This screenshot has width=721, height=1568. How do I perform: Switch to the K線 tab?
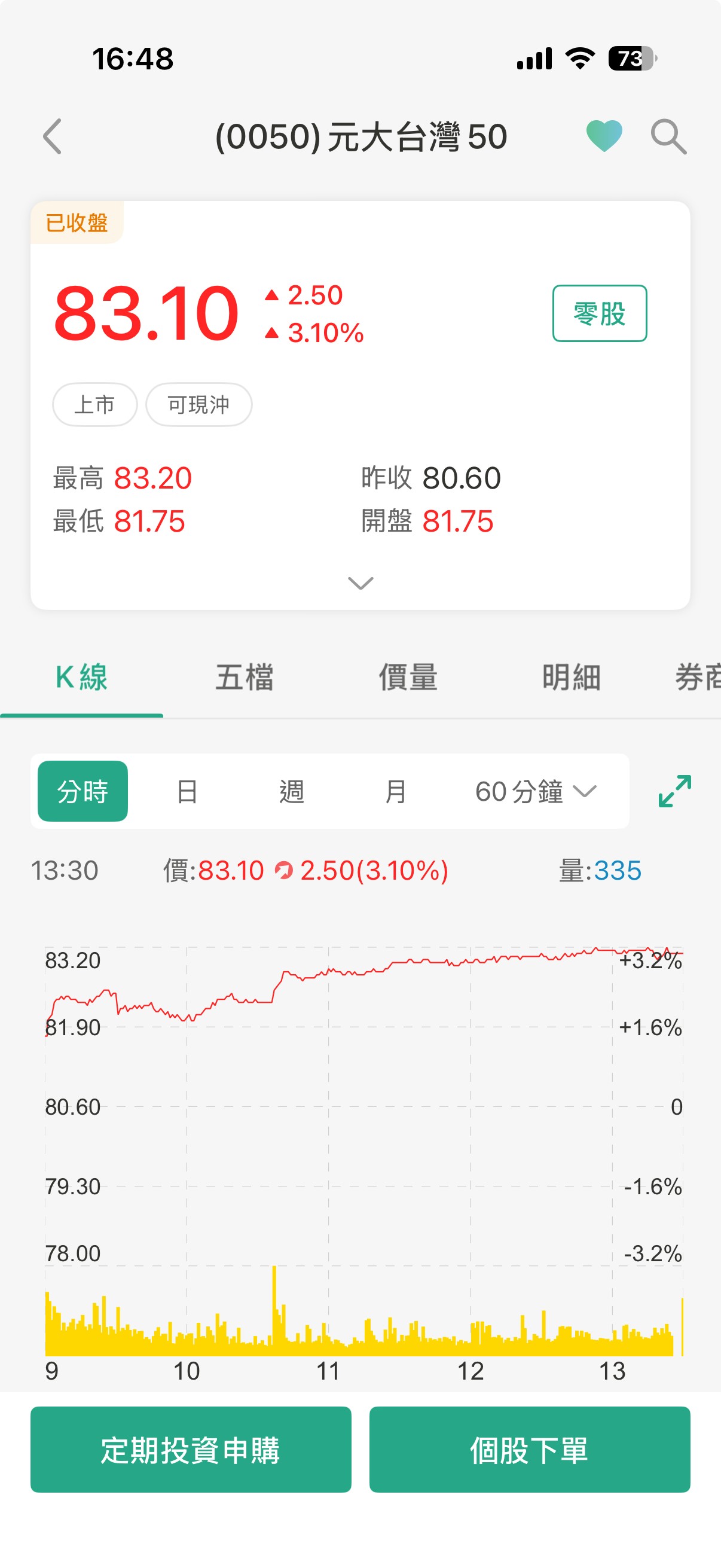pos(81,678)
